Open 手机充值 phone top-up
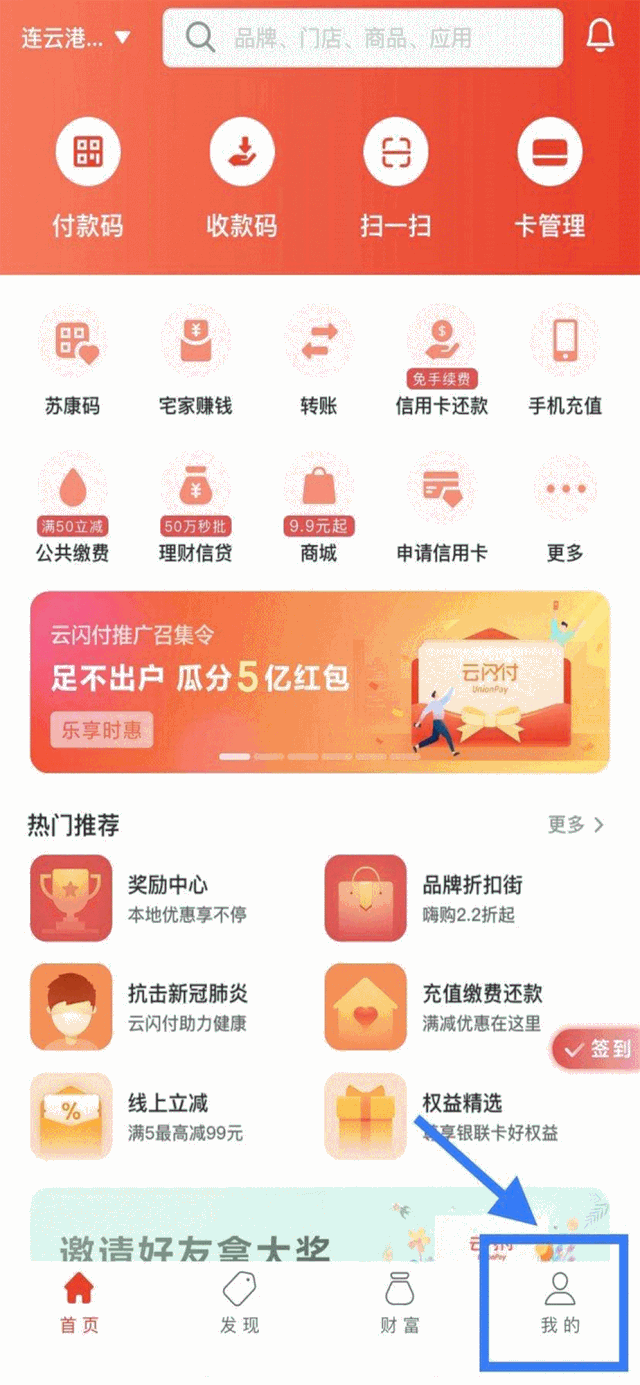 click(565, 362)
